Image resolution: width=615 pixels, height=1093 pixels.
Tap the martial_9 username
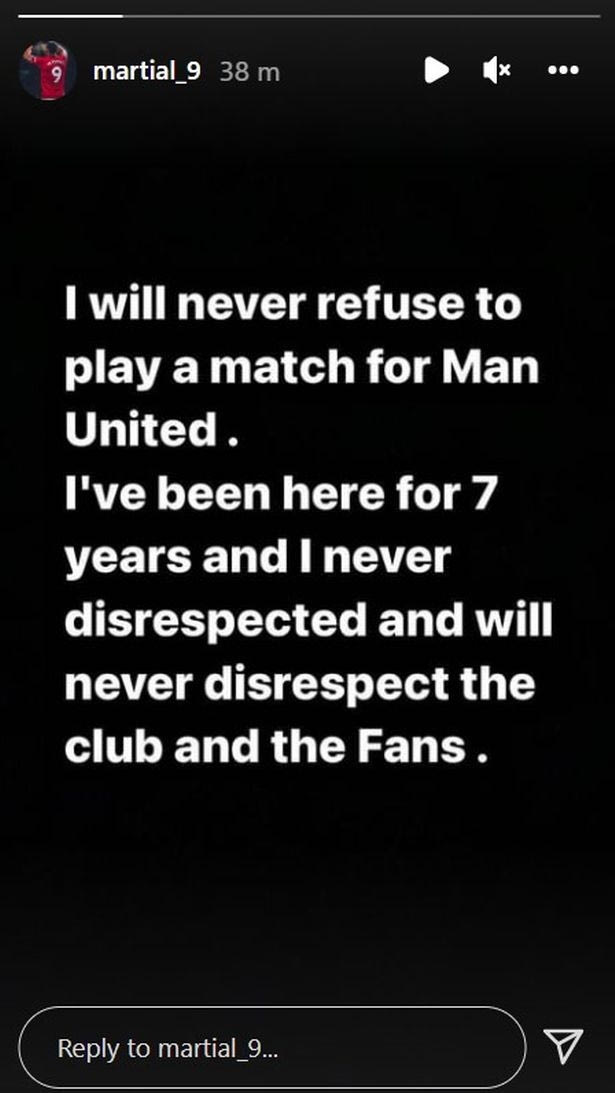(x=146, y=72)
